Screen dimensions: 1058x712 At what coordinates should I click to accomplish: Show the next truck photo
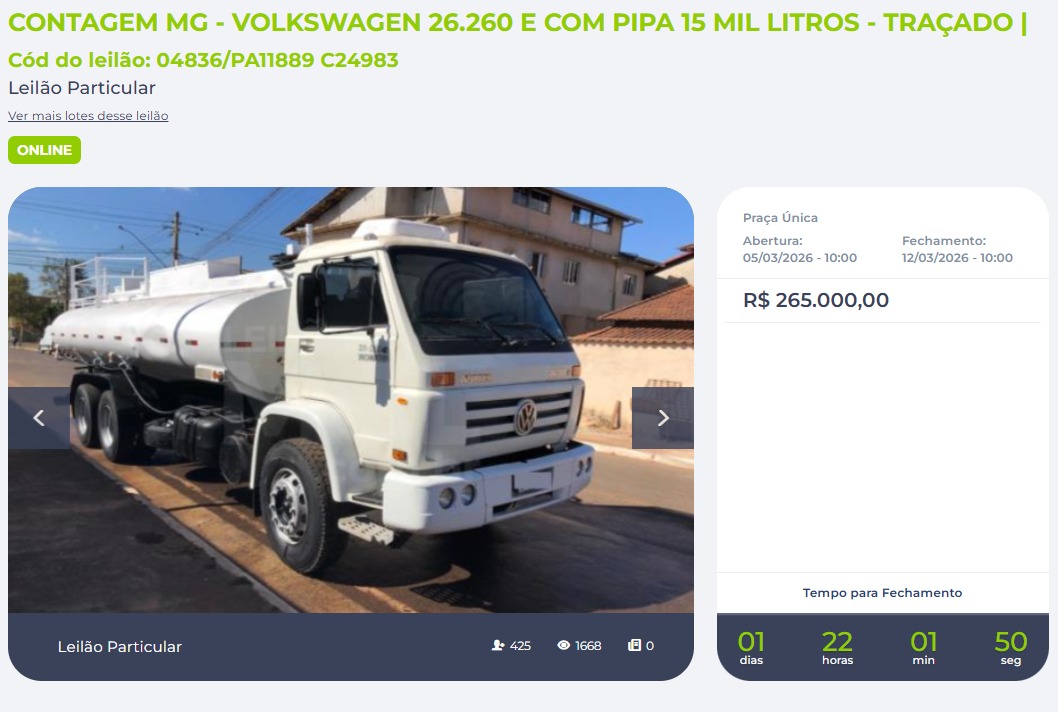point(662,418)
